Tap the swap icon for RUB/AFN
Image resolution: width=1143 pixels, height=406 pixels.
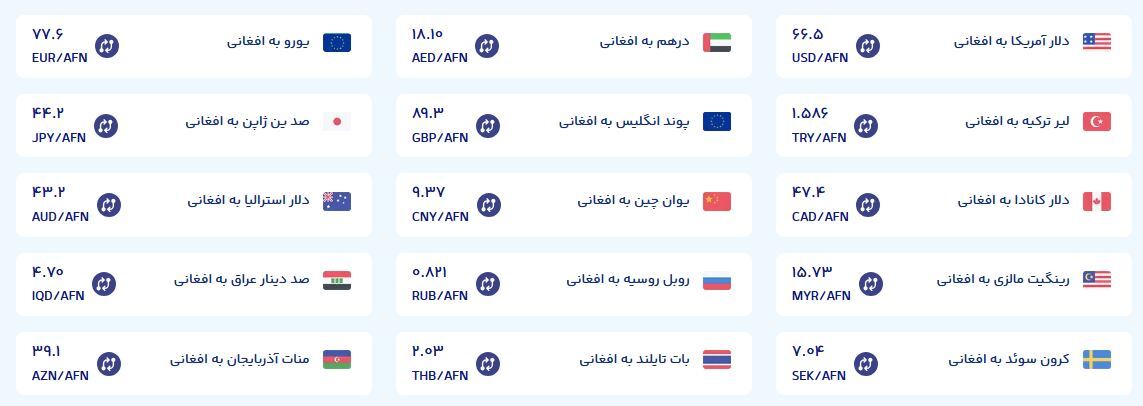click(487, 284)
